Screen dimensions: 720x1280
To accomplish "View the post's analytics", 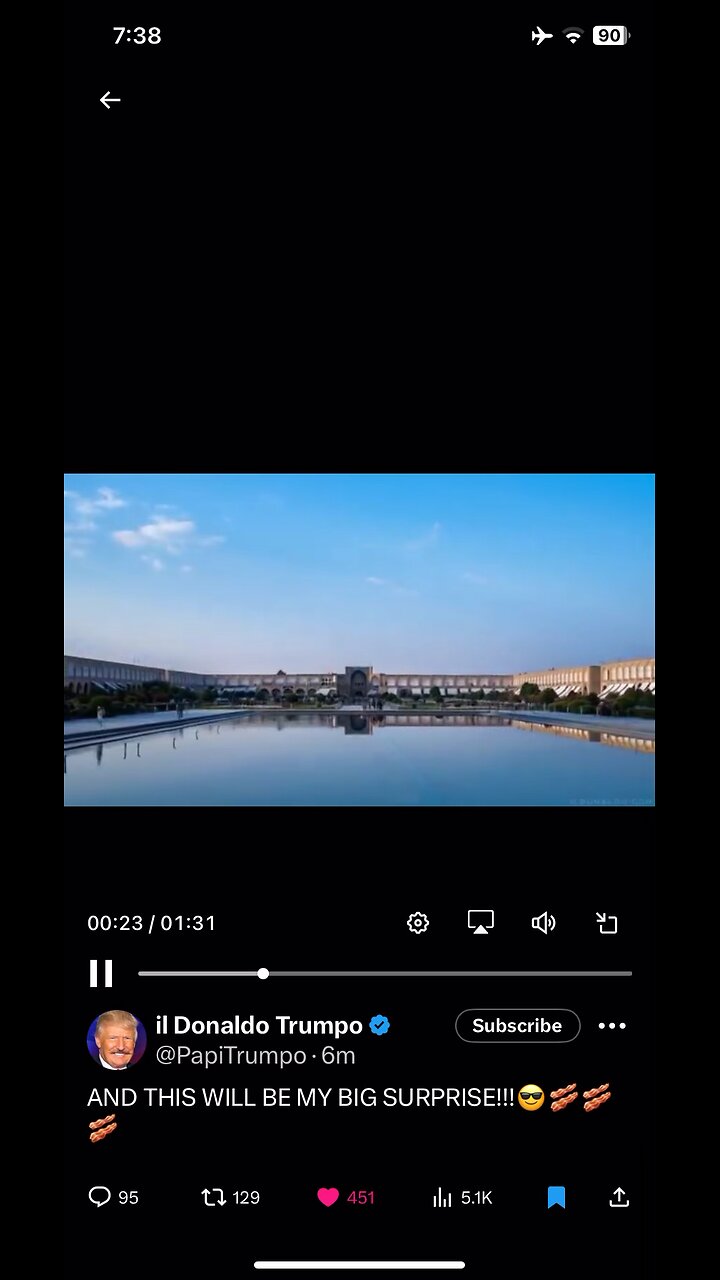I will point(443,1197).
